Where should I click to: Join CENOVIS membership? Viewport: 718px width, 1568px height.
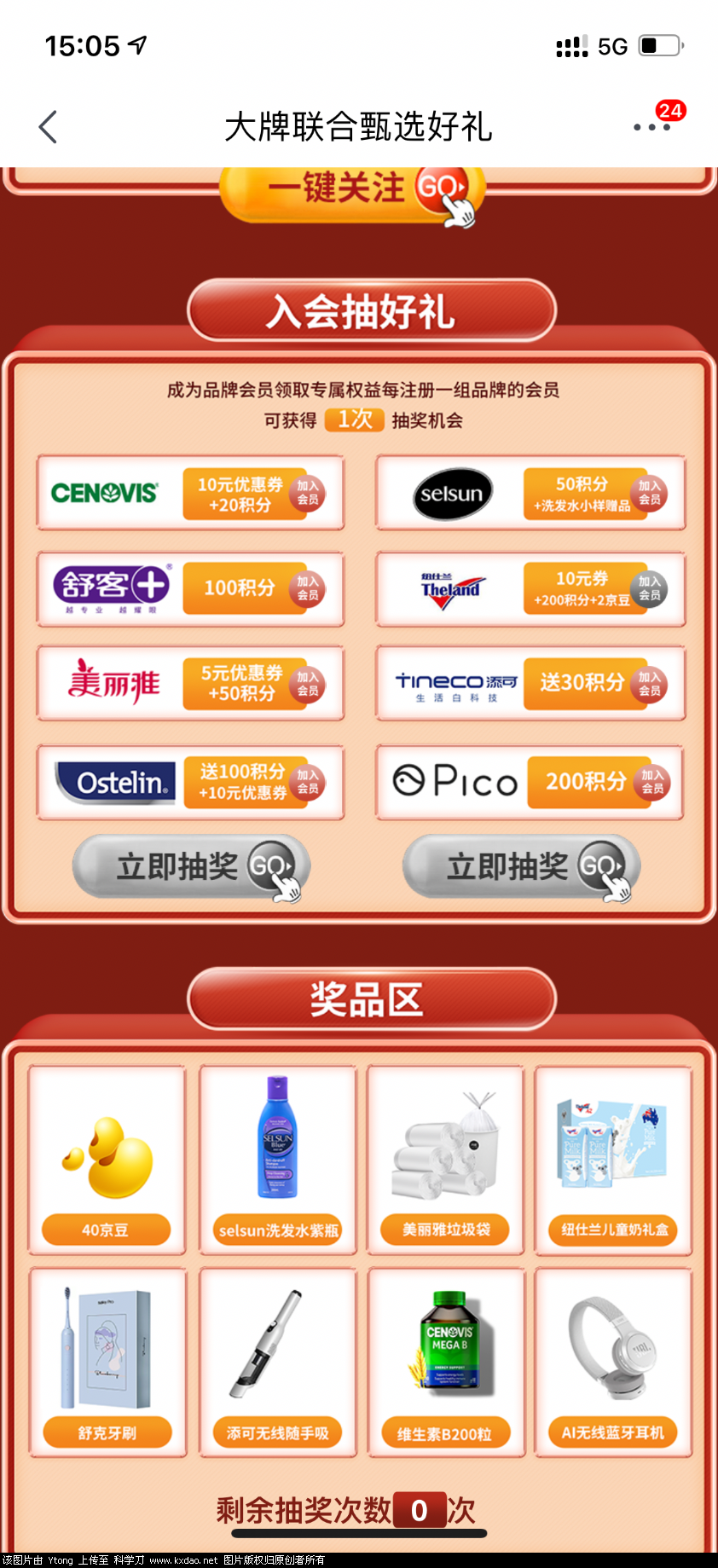click(308, 493)
